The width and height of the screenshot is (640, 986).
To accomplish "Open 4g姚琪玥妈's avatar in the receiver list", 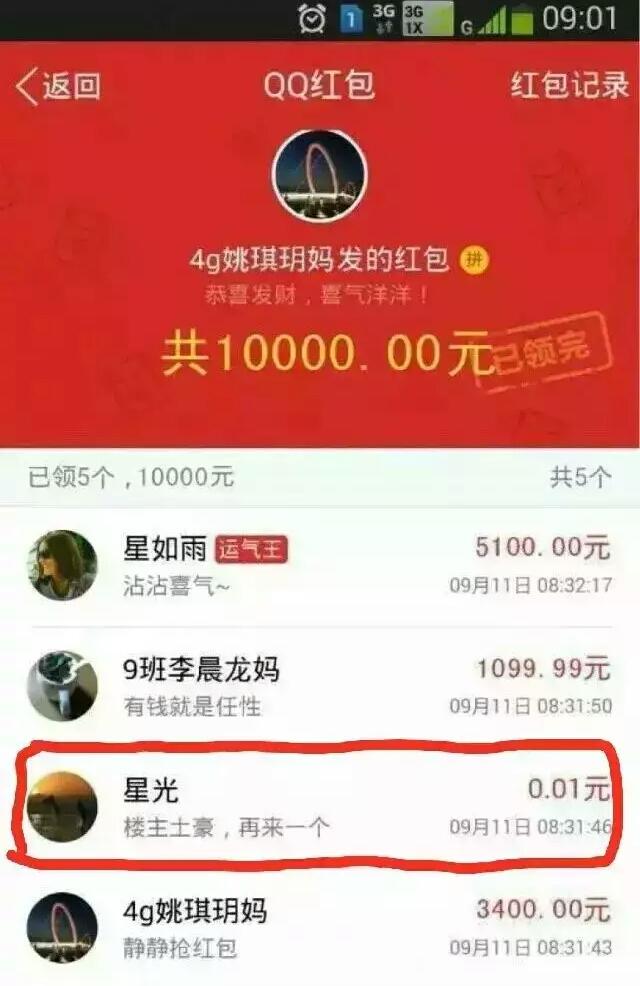I will (x=62, y=927).
